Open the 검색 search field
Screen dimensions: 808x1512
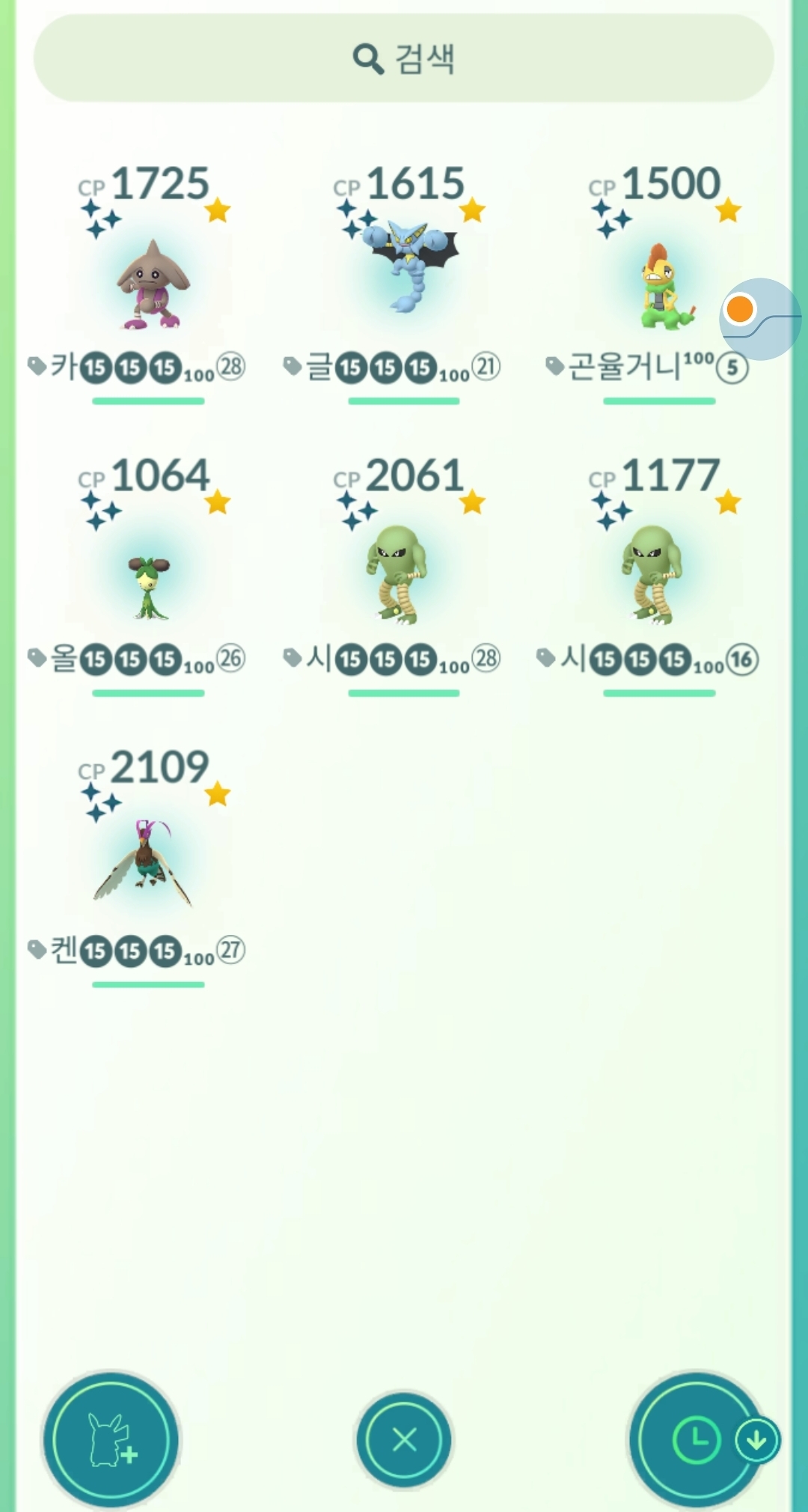tap(404, 58)
